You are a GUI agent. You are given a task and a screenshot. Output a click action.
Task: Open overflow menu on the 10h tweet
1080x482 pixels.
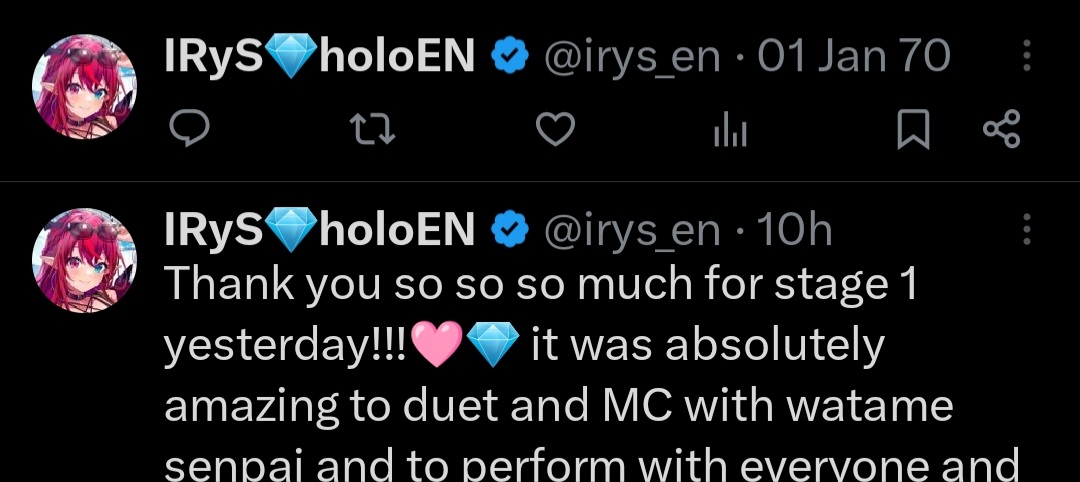click(x=1027, y=230)
